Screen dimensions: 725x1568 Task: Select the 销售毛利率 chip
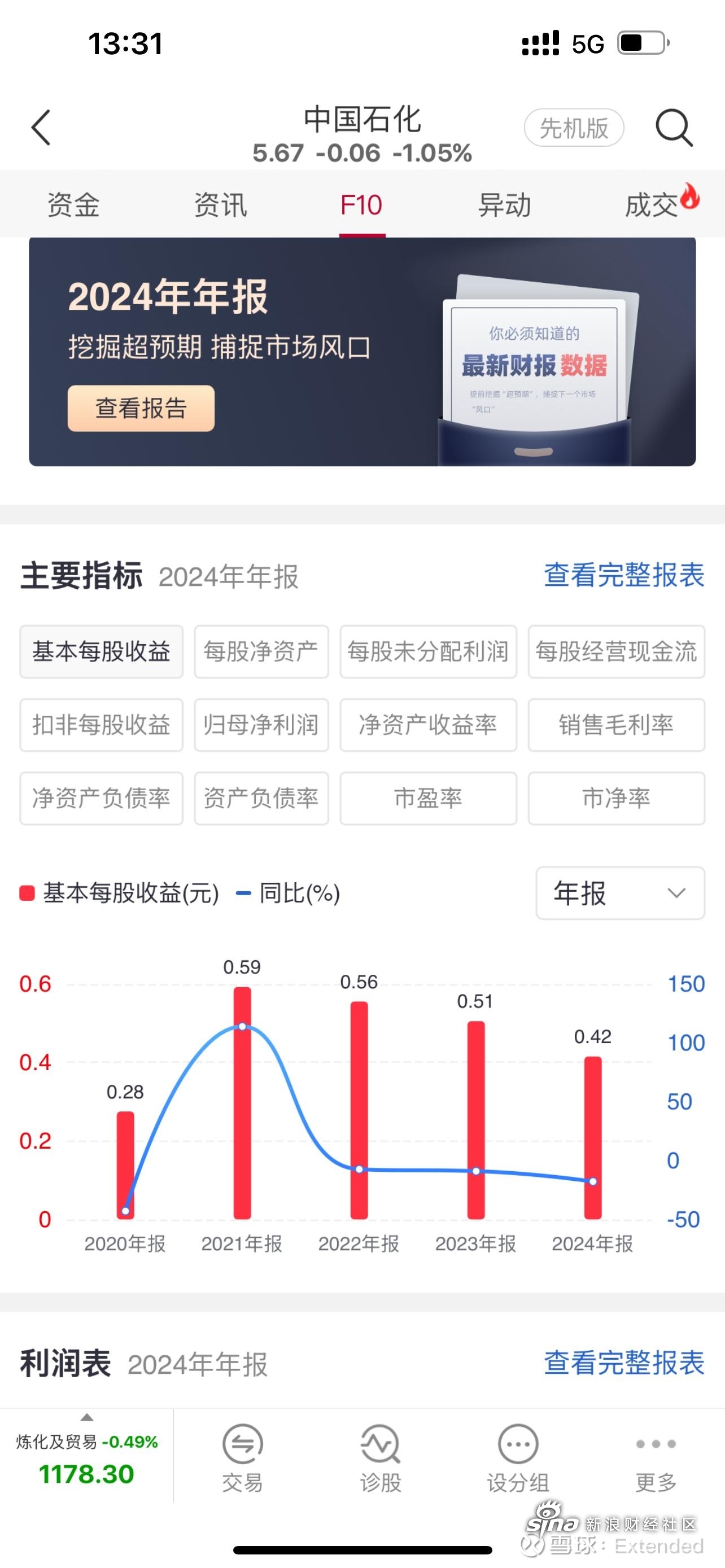[x=616, y=725]
